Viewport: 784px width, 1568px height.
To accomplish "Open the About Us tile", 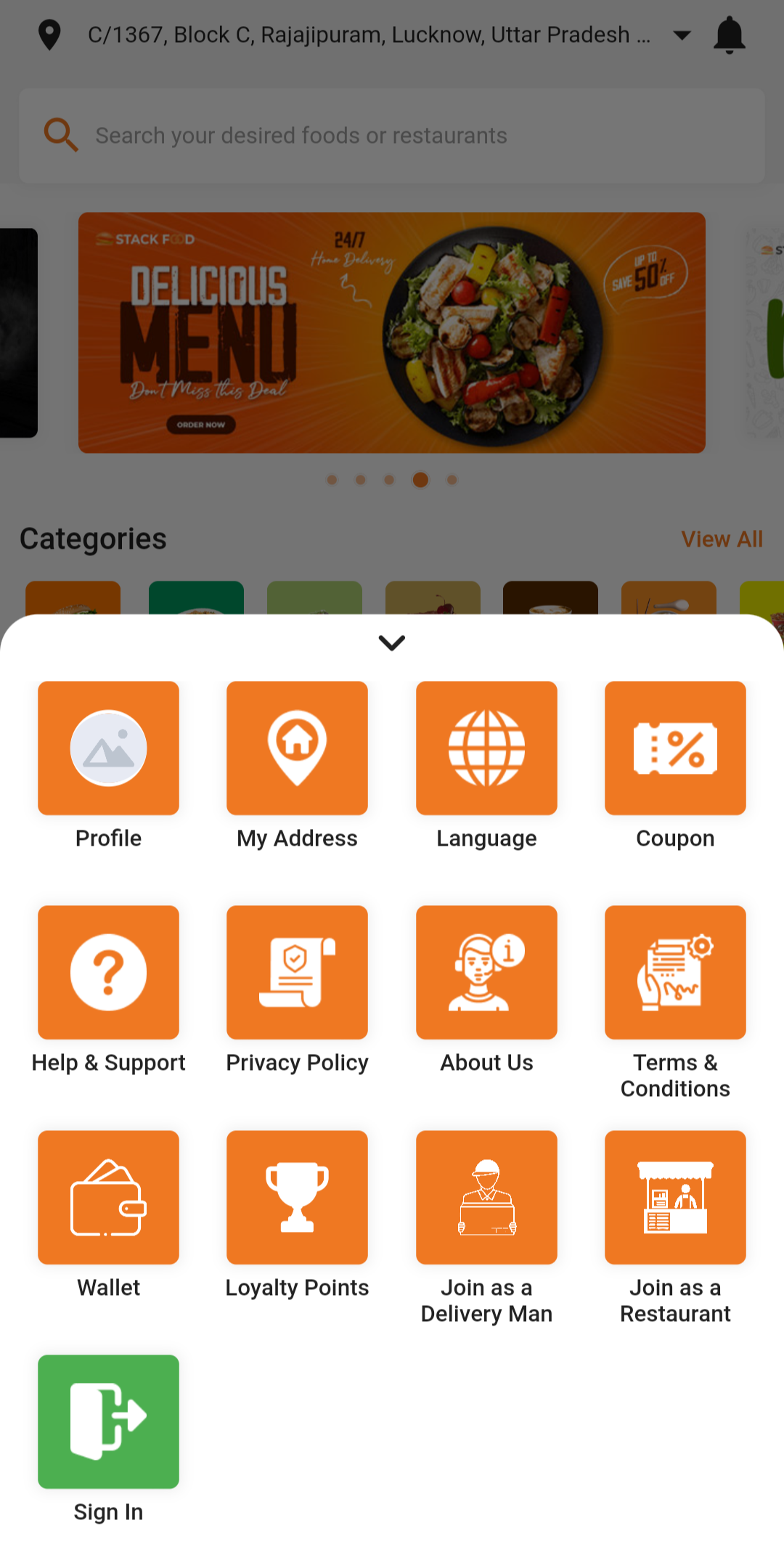I will coord(486,972).
